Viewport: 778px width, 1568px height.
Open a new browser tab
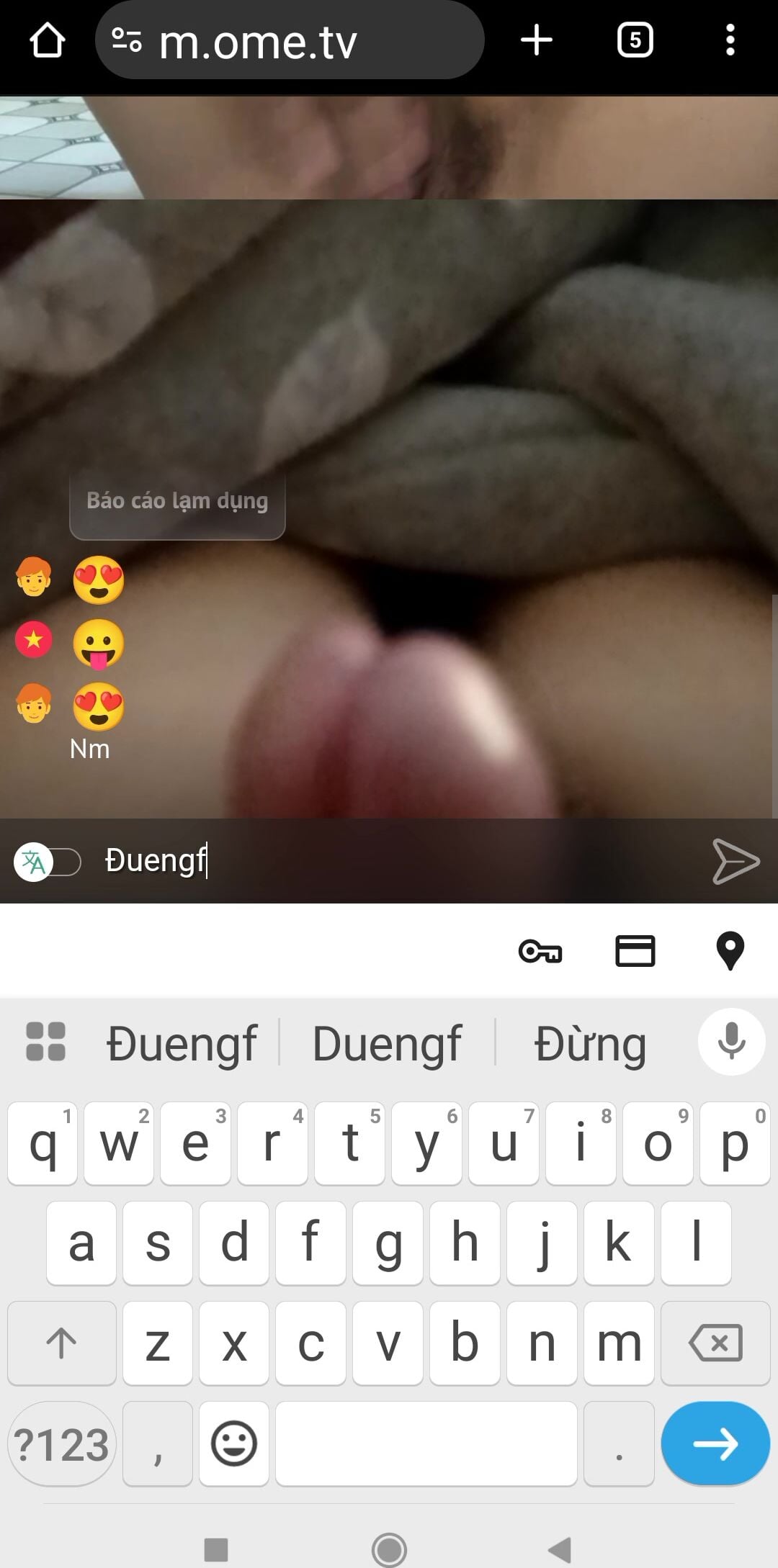(x=537, y=40)
